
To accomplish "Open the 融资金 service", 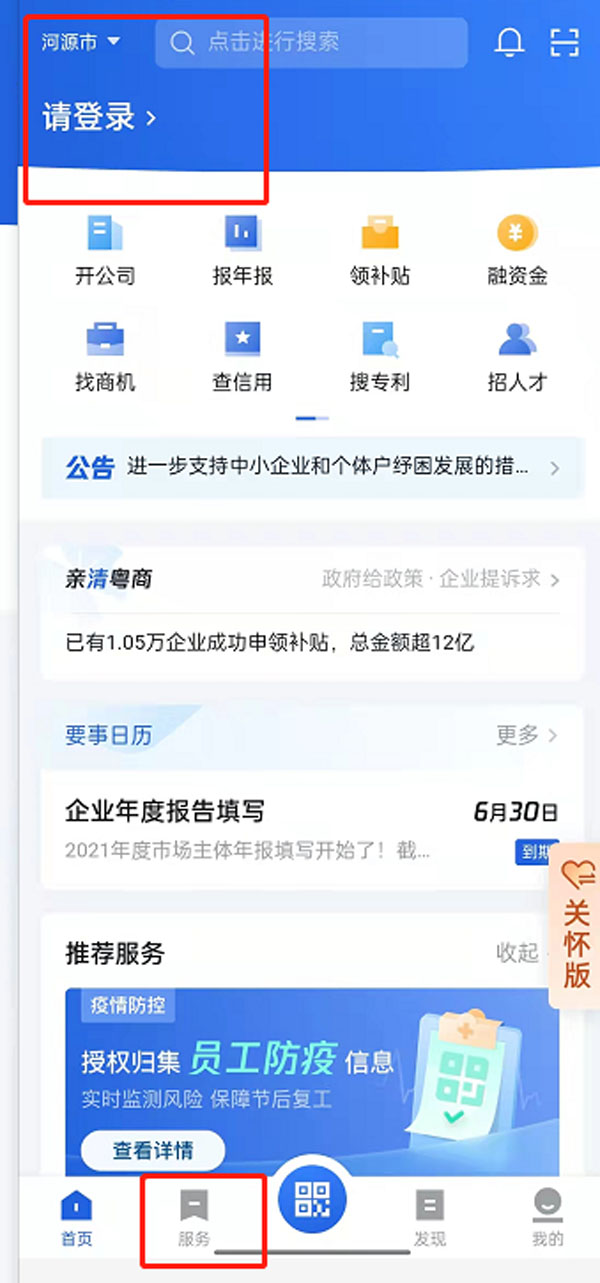I will 517,250.
